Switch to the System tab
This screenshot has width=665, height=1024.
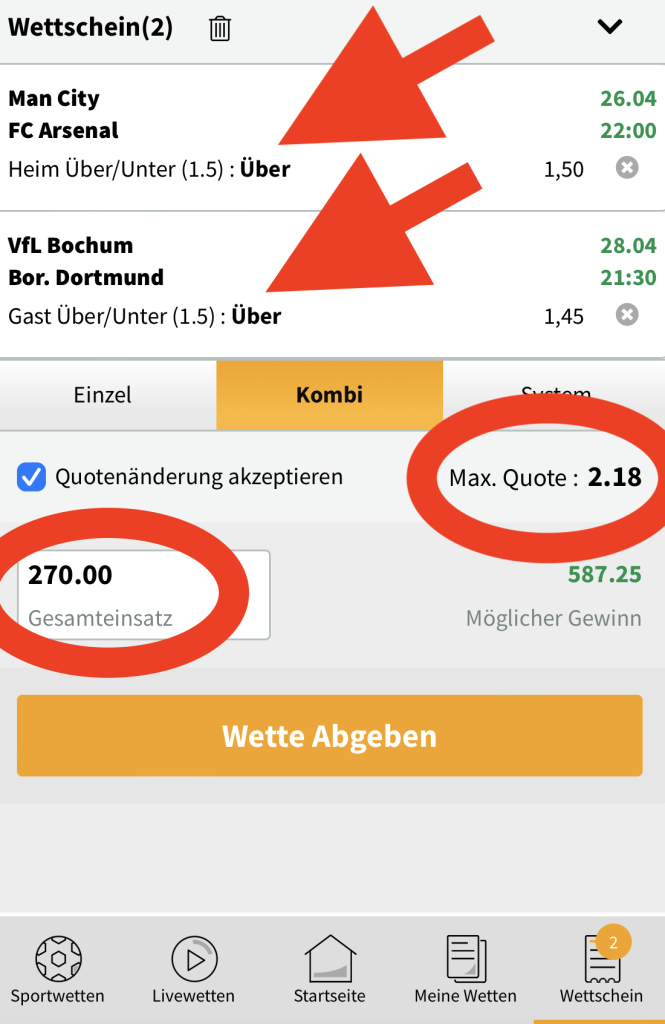(555, 393)
